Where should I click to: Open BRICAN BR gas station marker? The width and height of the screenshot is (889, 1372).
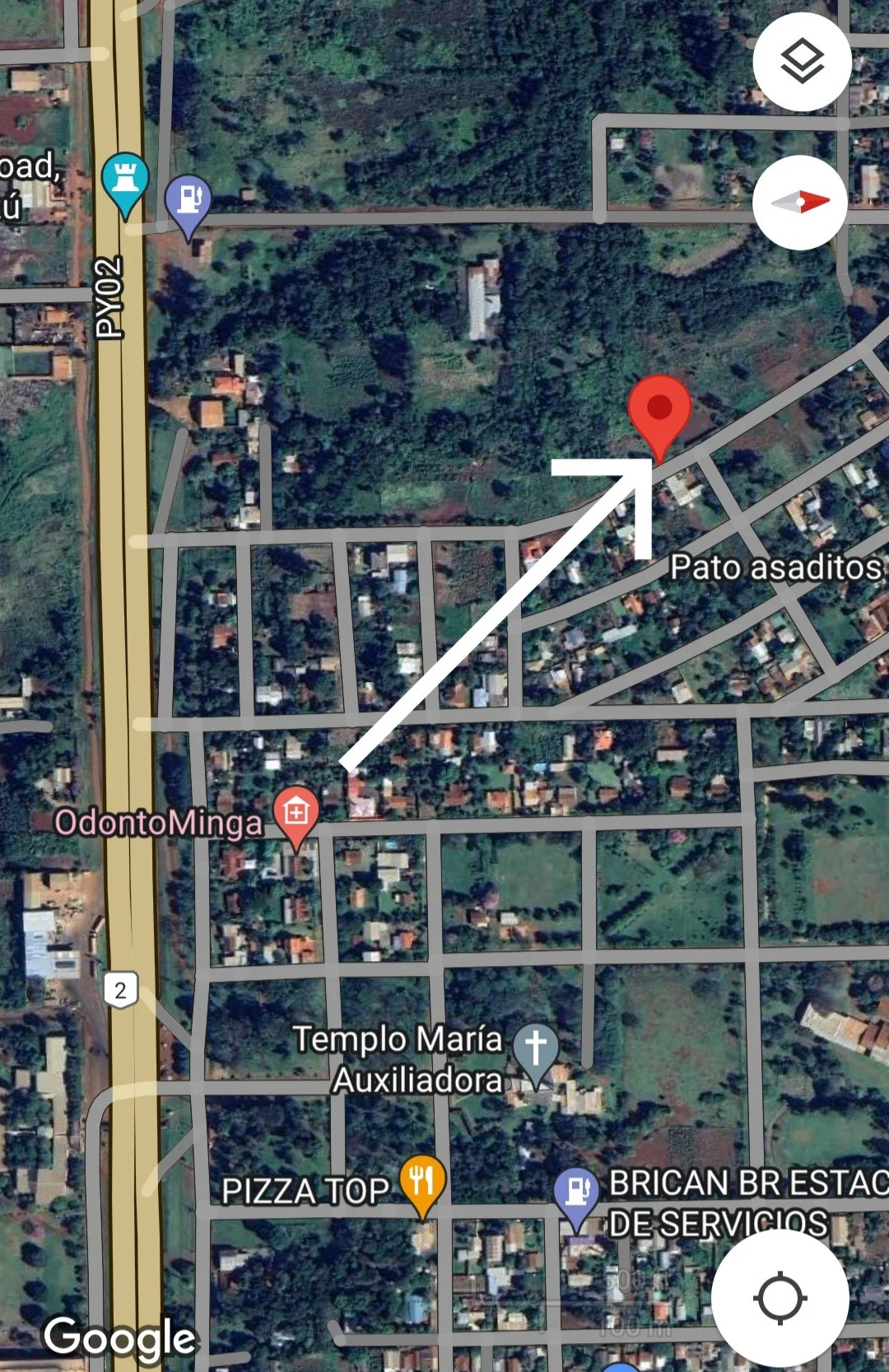577,1192
